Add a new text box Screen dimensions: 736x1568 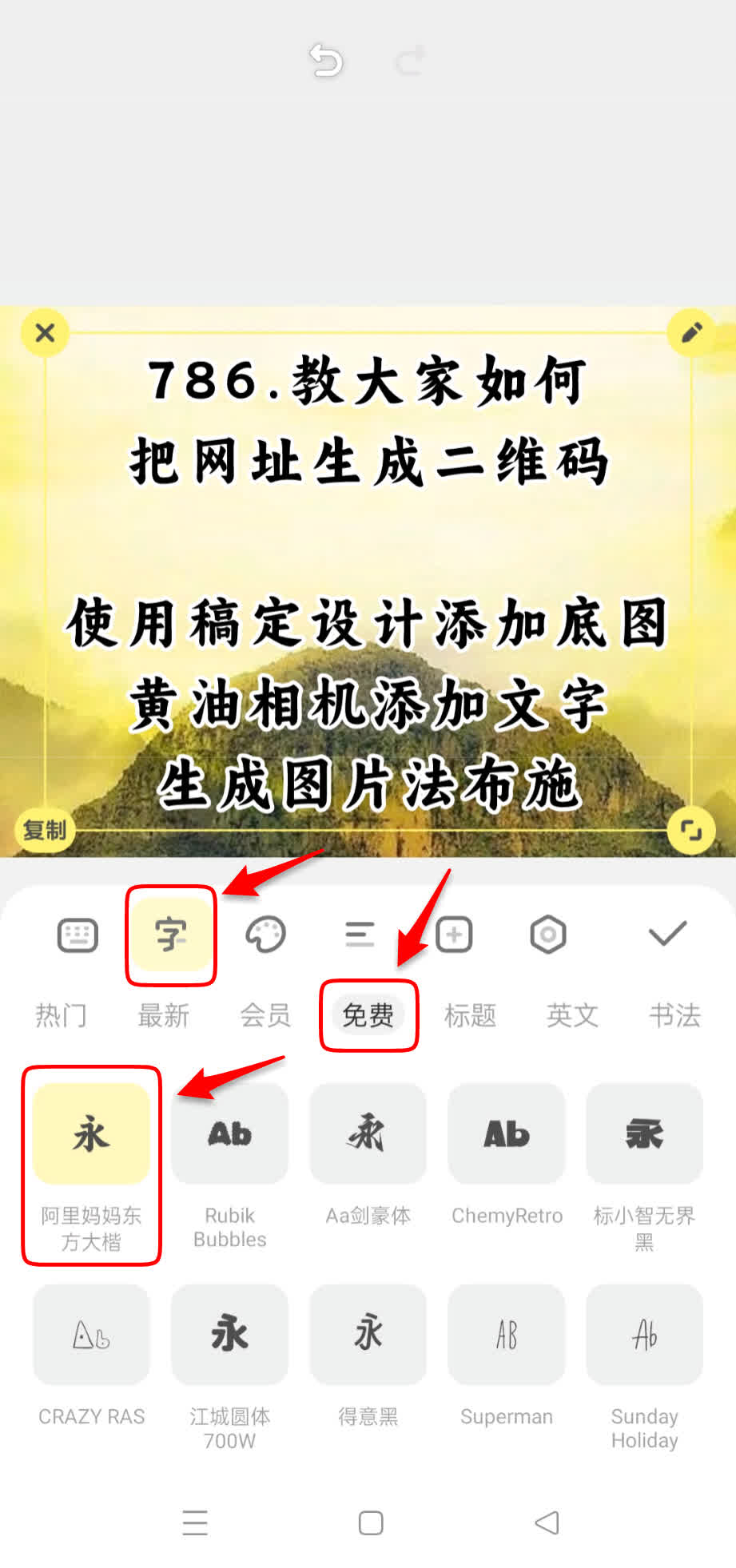point(454,935)
